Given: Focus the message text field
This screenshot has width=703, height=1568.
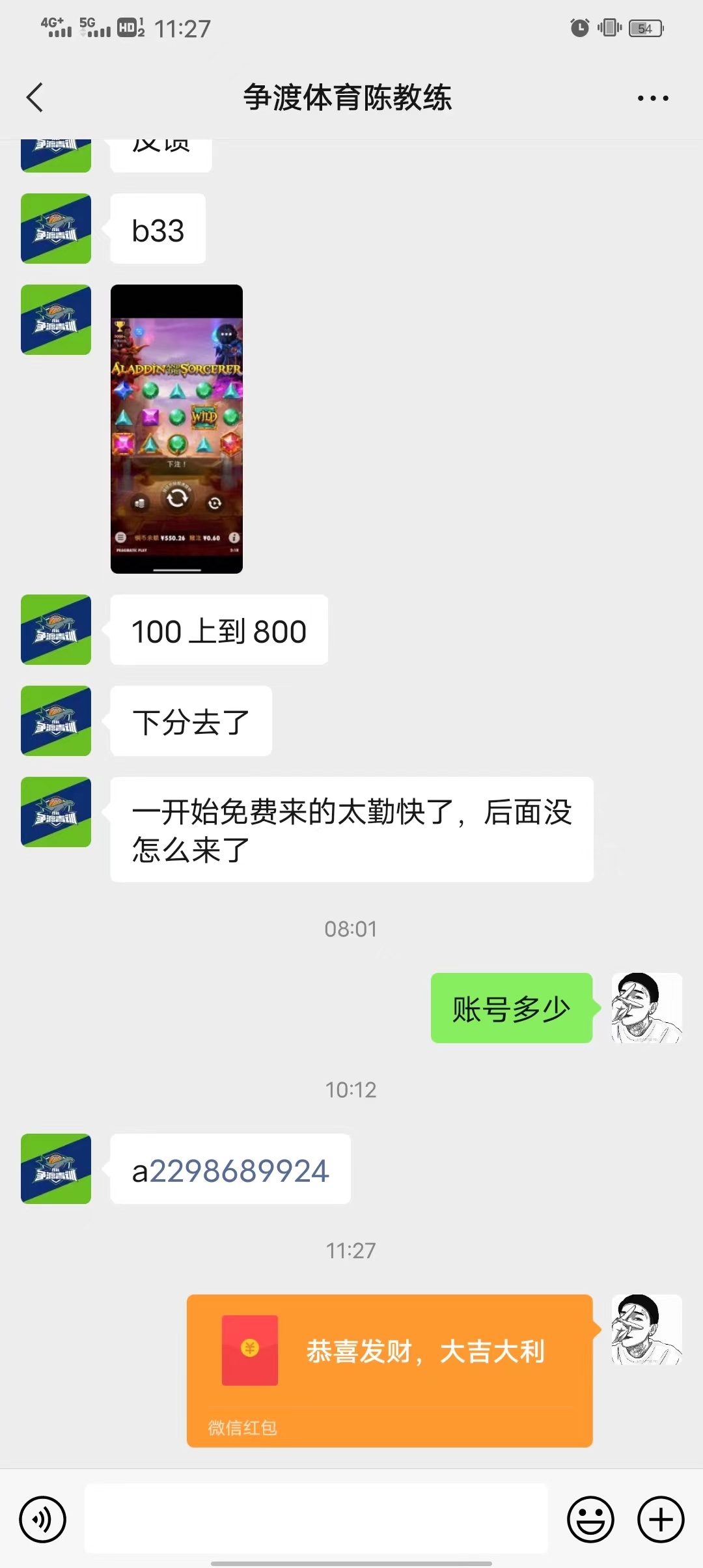Looking at the screenshot, I should pos(316,1519).
